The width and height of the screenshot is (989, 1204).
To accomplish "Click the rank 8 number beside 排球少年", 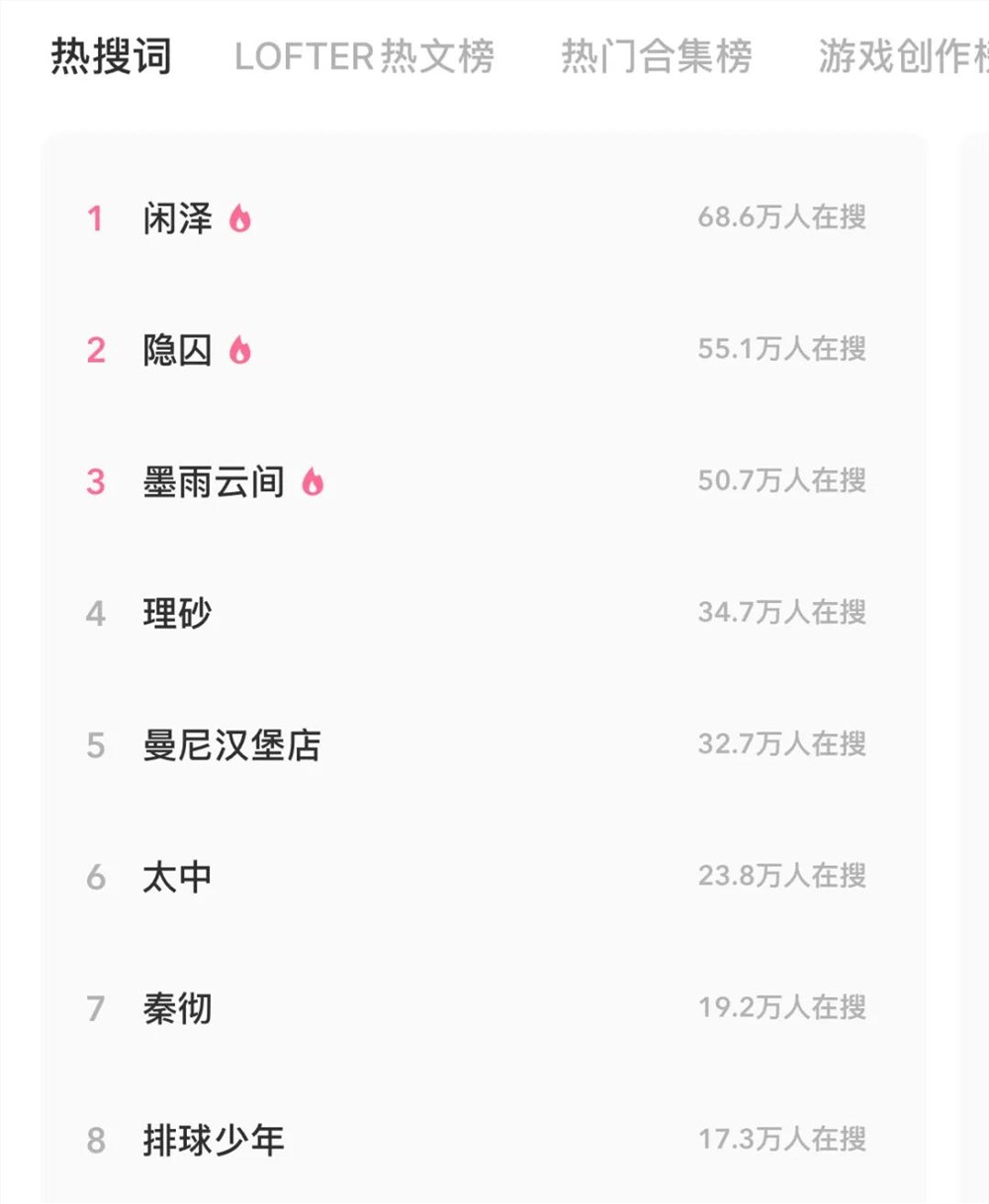I will (95, 1140).
